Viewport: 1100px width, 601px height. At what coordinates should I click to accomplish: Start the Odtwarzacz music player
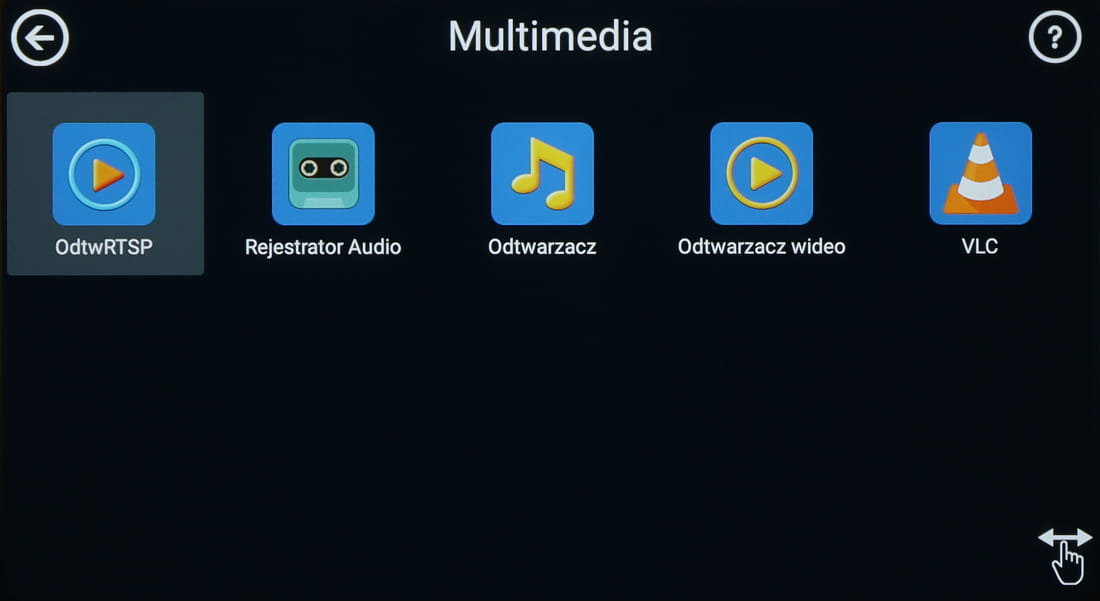pyautogui.click(x=542, y=174)
